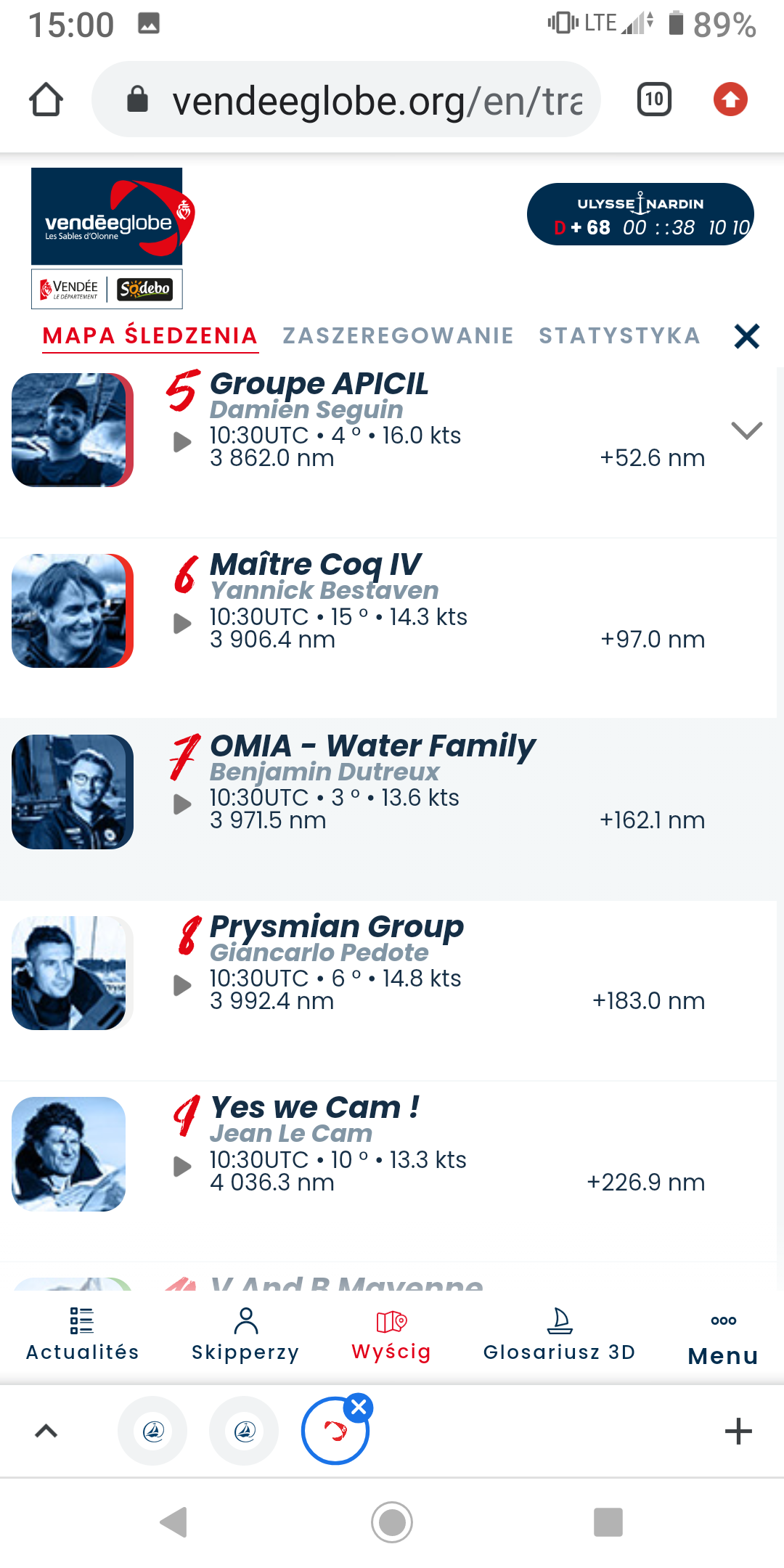Expand the Groupe APICIL entry chevron
The image size is (784, 1568).
747,430
